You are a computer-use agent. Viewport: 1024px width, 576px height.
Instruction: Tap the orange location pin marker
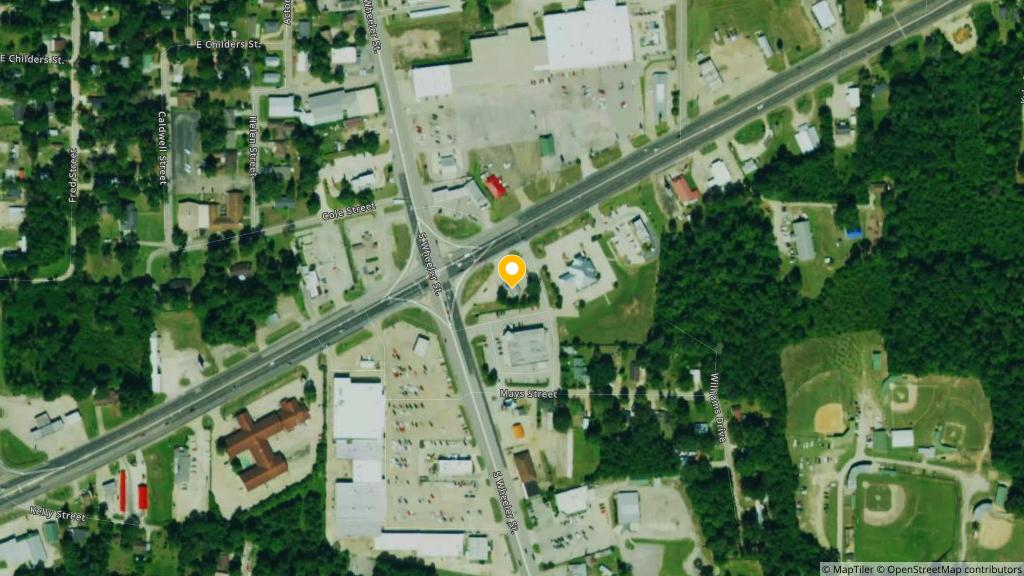(x=512, y=270)
